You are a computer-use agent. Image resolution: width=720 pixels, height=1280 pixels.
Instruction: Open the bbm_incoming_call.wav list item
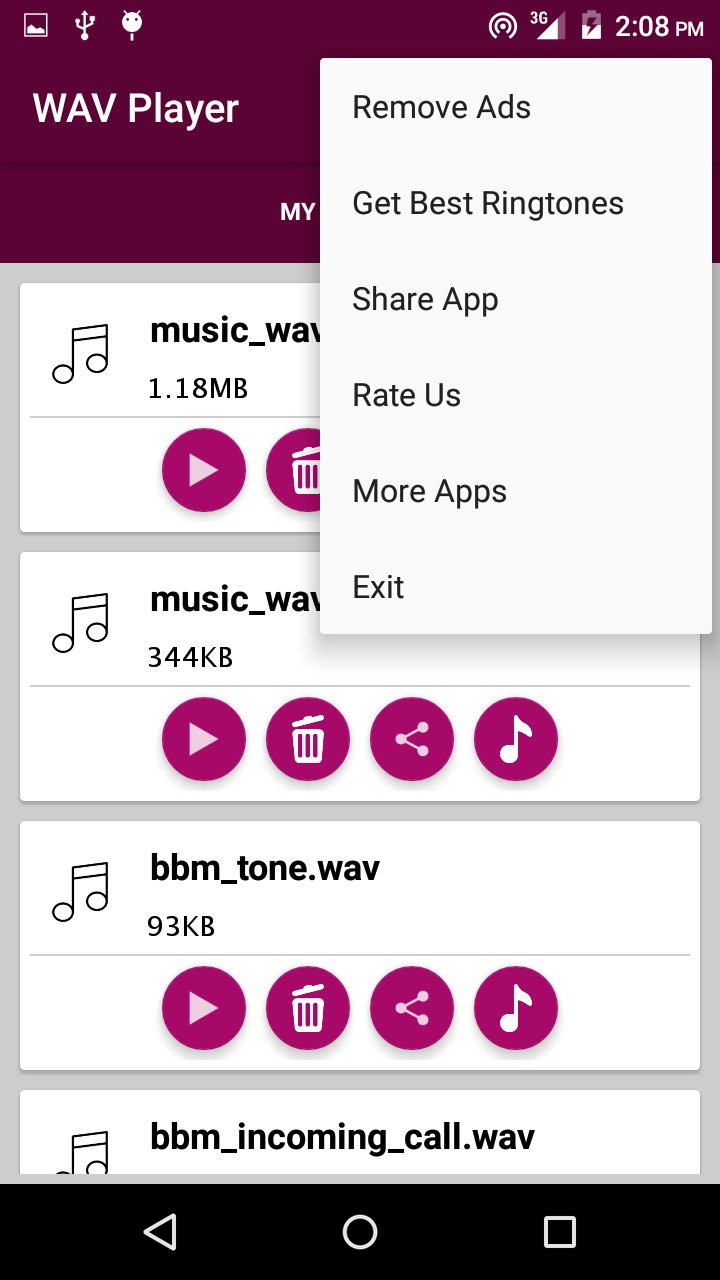coord(342,1135)
